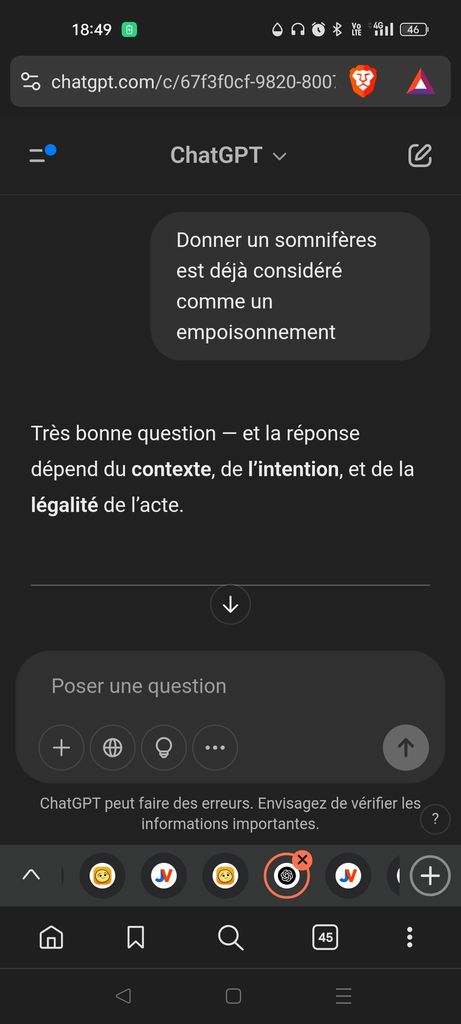
Task: Close the current ChatGPT tab
Action: (302, 859)
